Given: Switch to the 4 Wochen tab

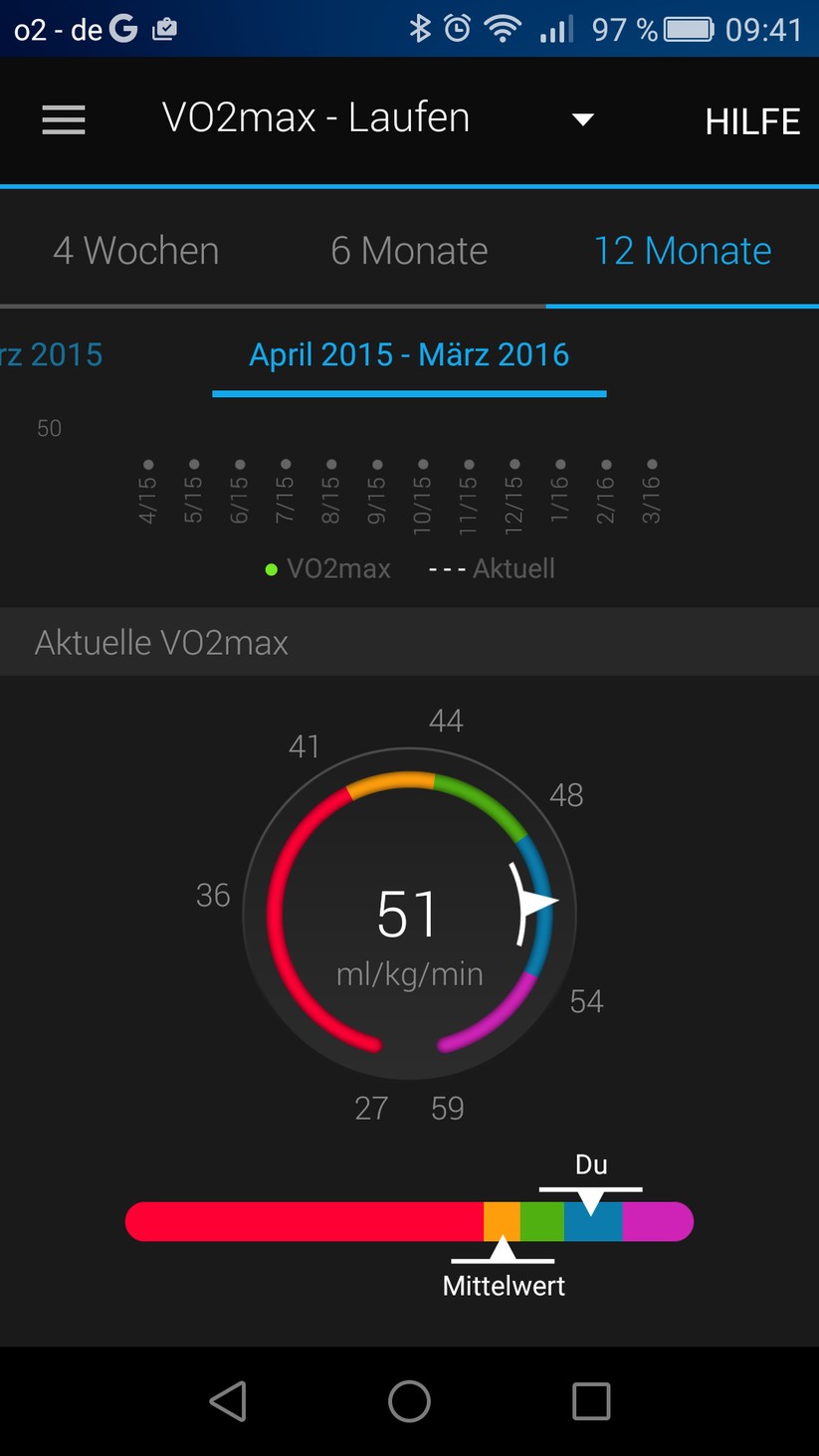Looking at the screenshot, I should pyautogui.click(x=136, y=251).
